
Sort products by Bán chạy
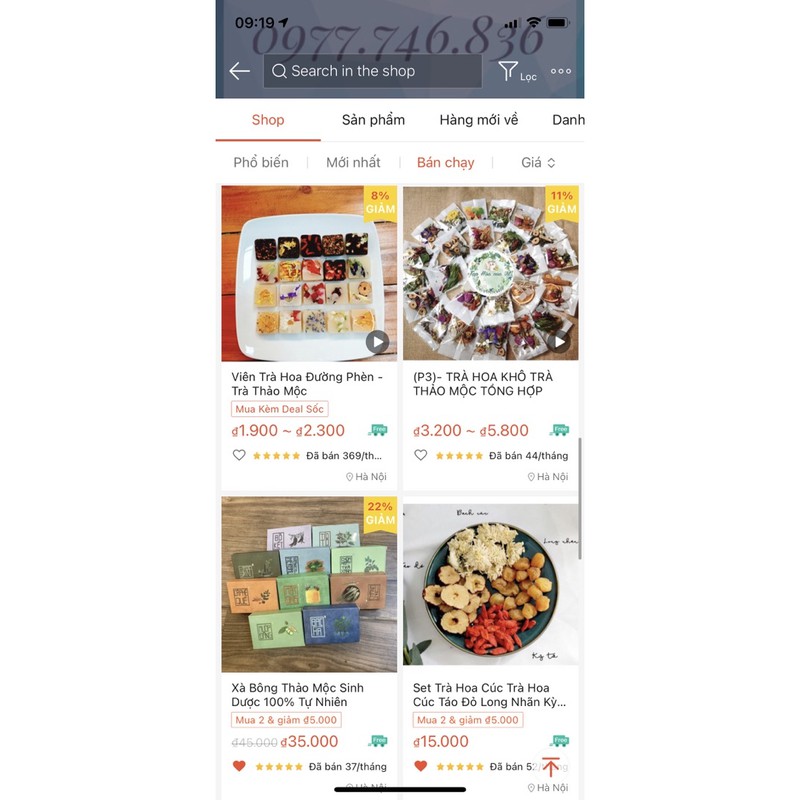446,162
